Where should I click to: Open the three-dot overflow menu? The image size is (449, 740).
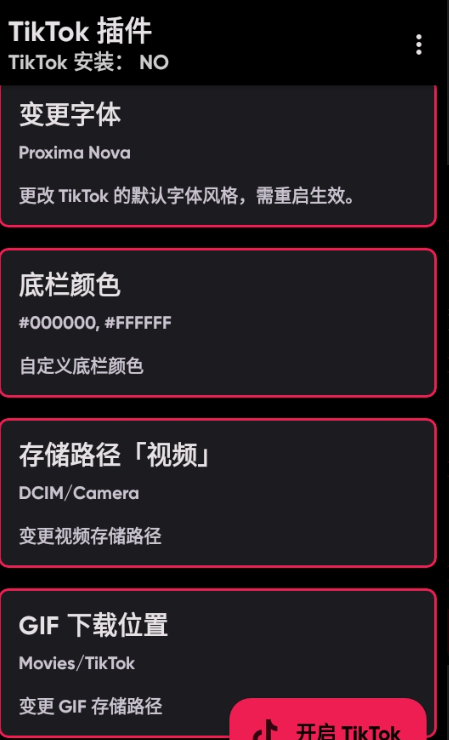pyautogui.click(x=418, y=45)
